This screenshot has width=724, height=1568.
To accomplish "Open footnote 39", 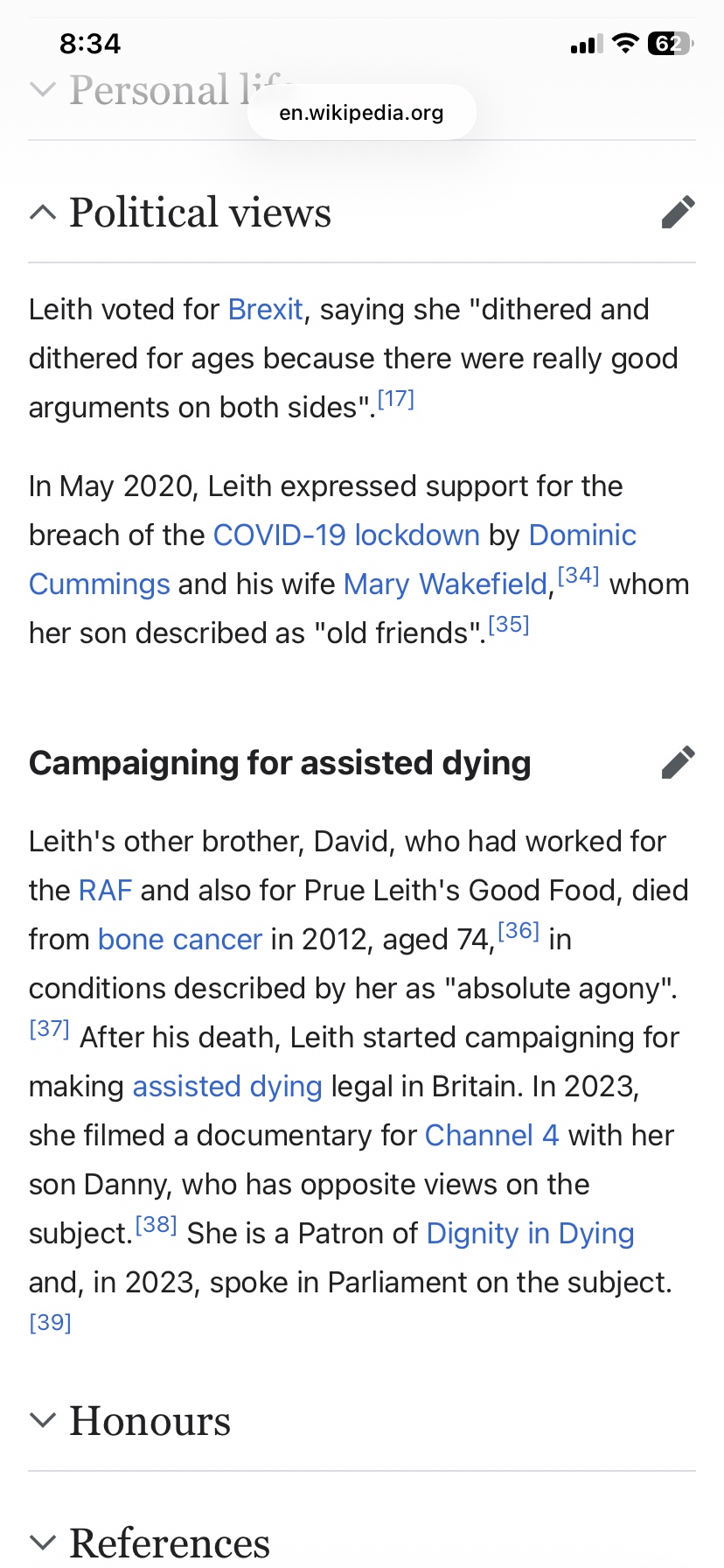I will (50, 1322).
